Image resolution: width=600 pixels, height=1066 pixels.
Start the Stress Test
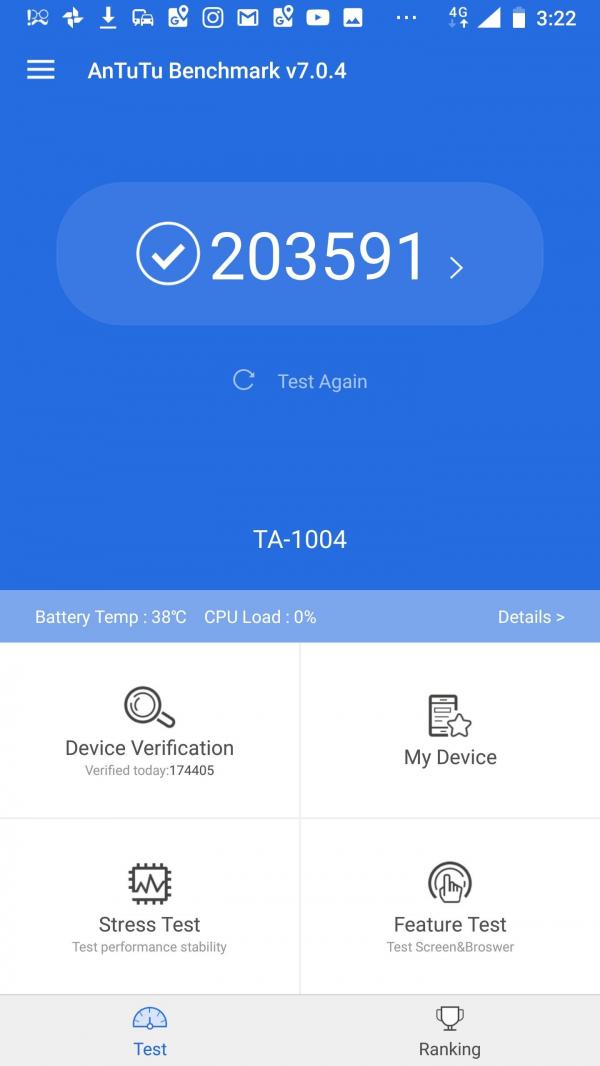150,907
